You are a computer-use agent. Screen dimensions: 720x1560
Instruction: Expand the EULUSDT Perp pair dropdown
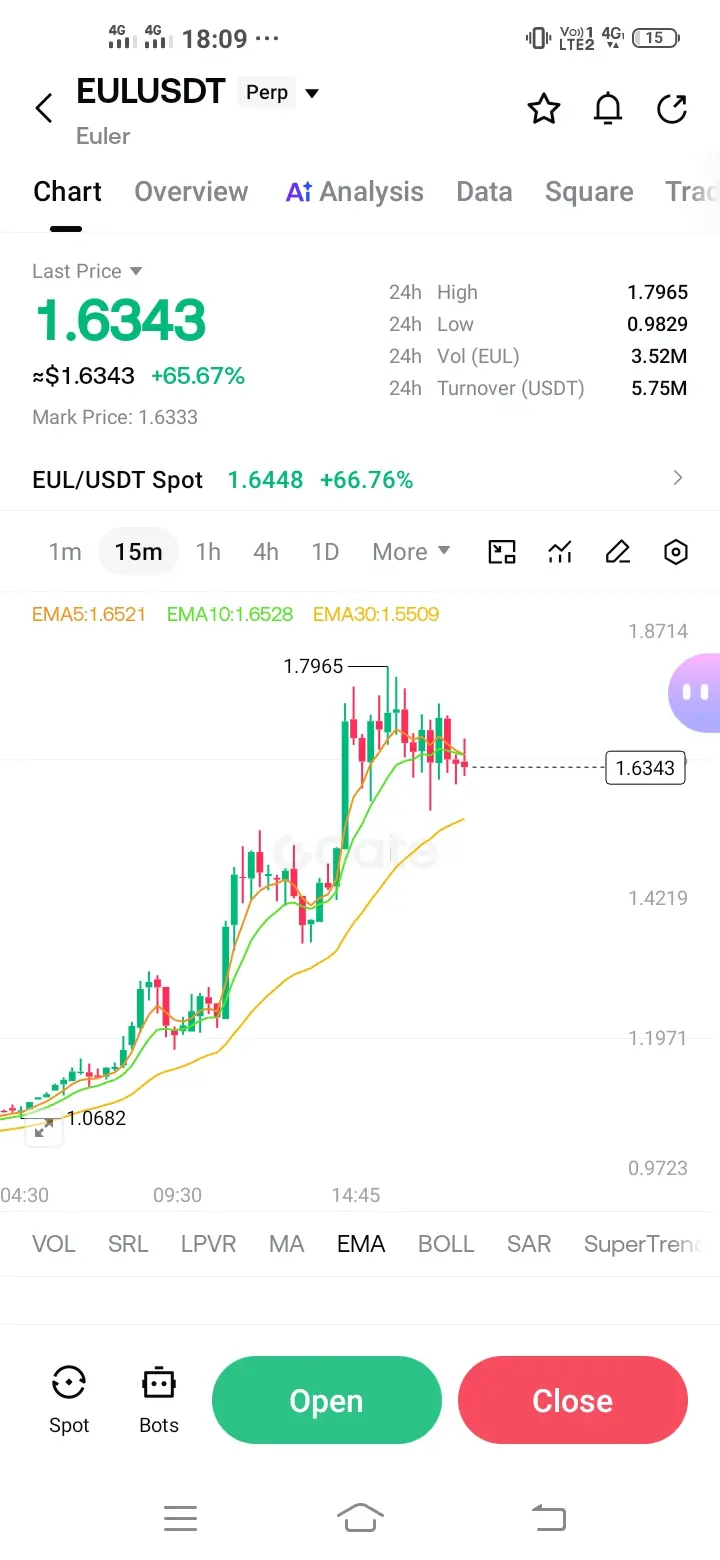coord(312,93)
